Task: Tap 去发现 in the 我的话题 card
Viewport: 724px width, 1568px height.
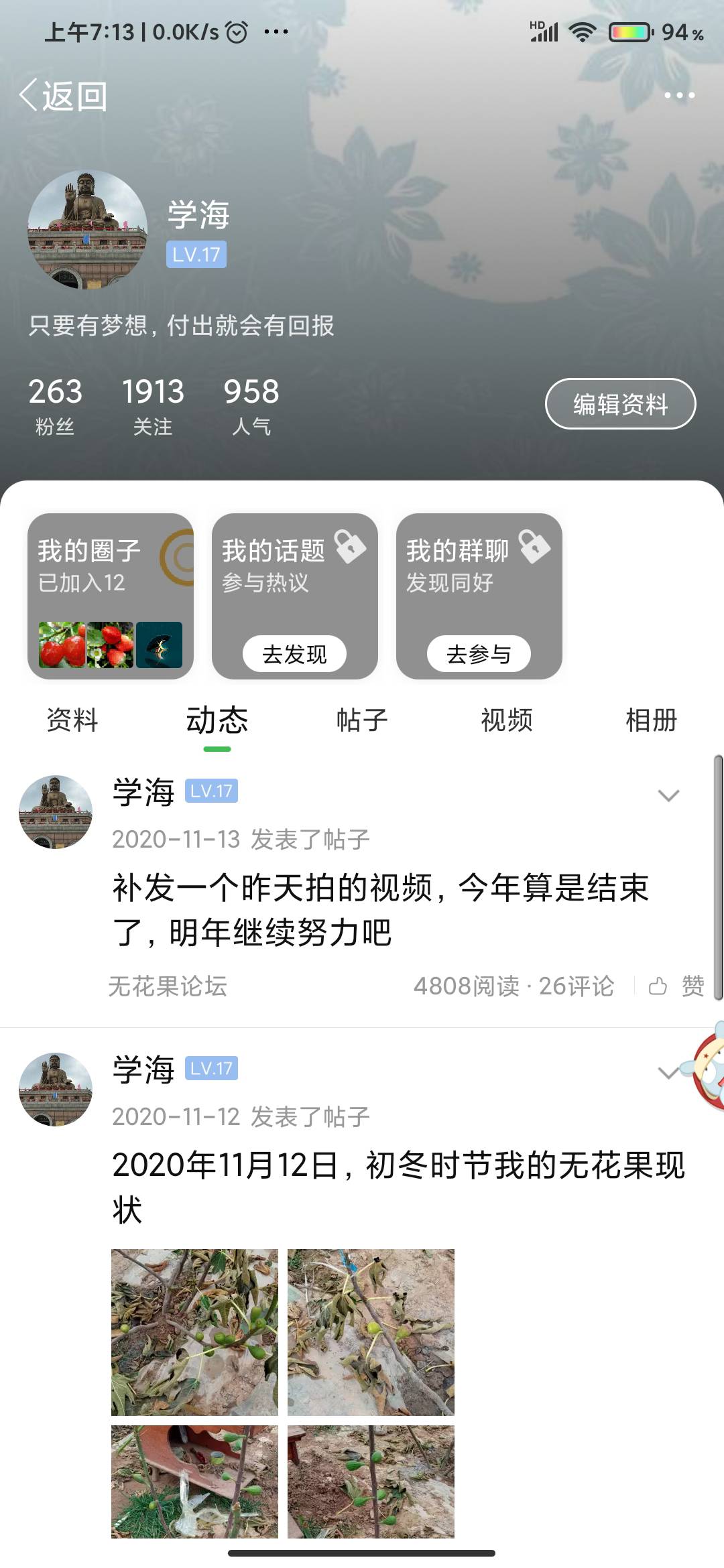Action: 294,653
